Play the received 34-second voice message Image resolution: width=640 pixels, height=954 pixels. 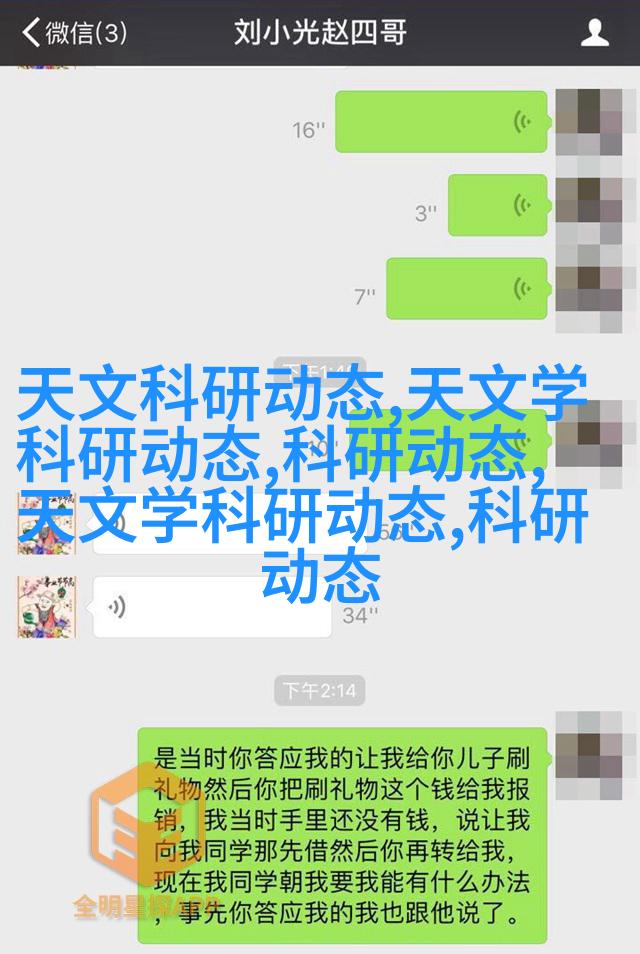(x=210, y=607)
